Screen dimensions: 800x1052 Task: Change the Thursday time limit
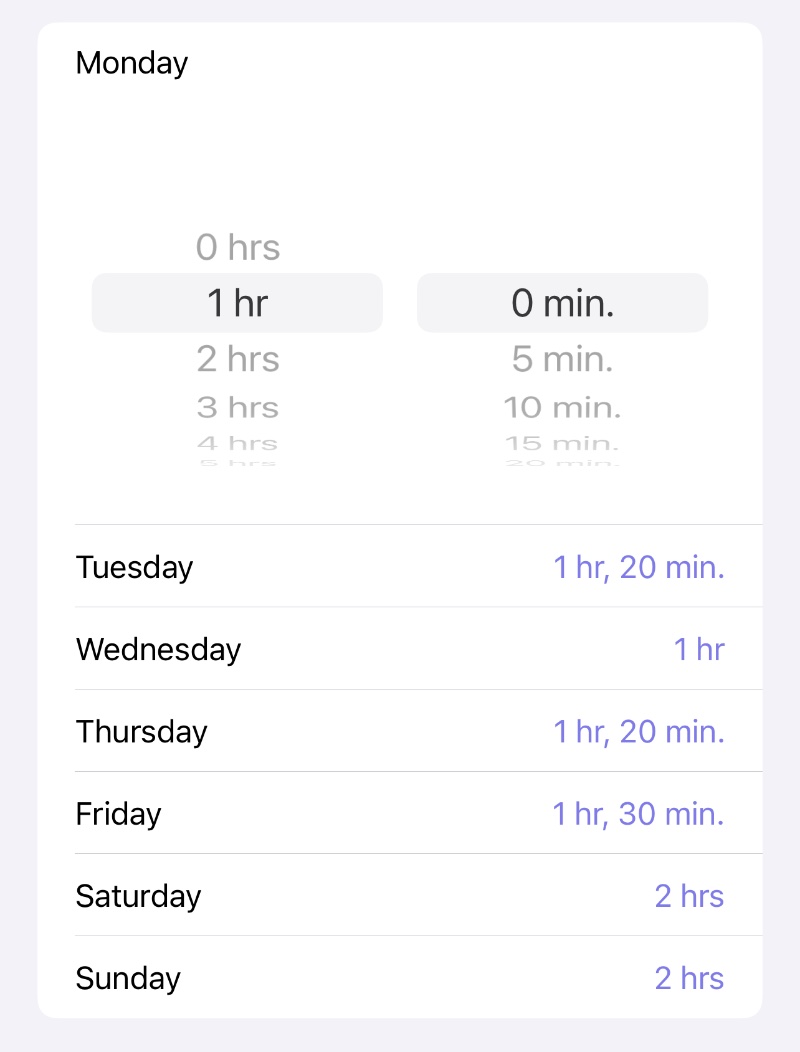[x=400, y=731]
